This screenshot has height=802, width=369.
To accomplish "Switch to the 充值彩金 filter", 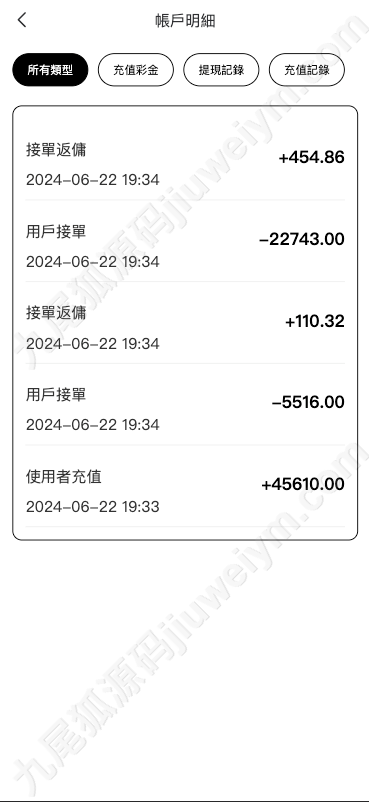I will click(136, 70).
